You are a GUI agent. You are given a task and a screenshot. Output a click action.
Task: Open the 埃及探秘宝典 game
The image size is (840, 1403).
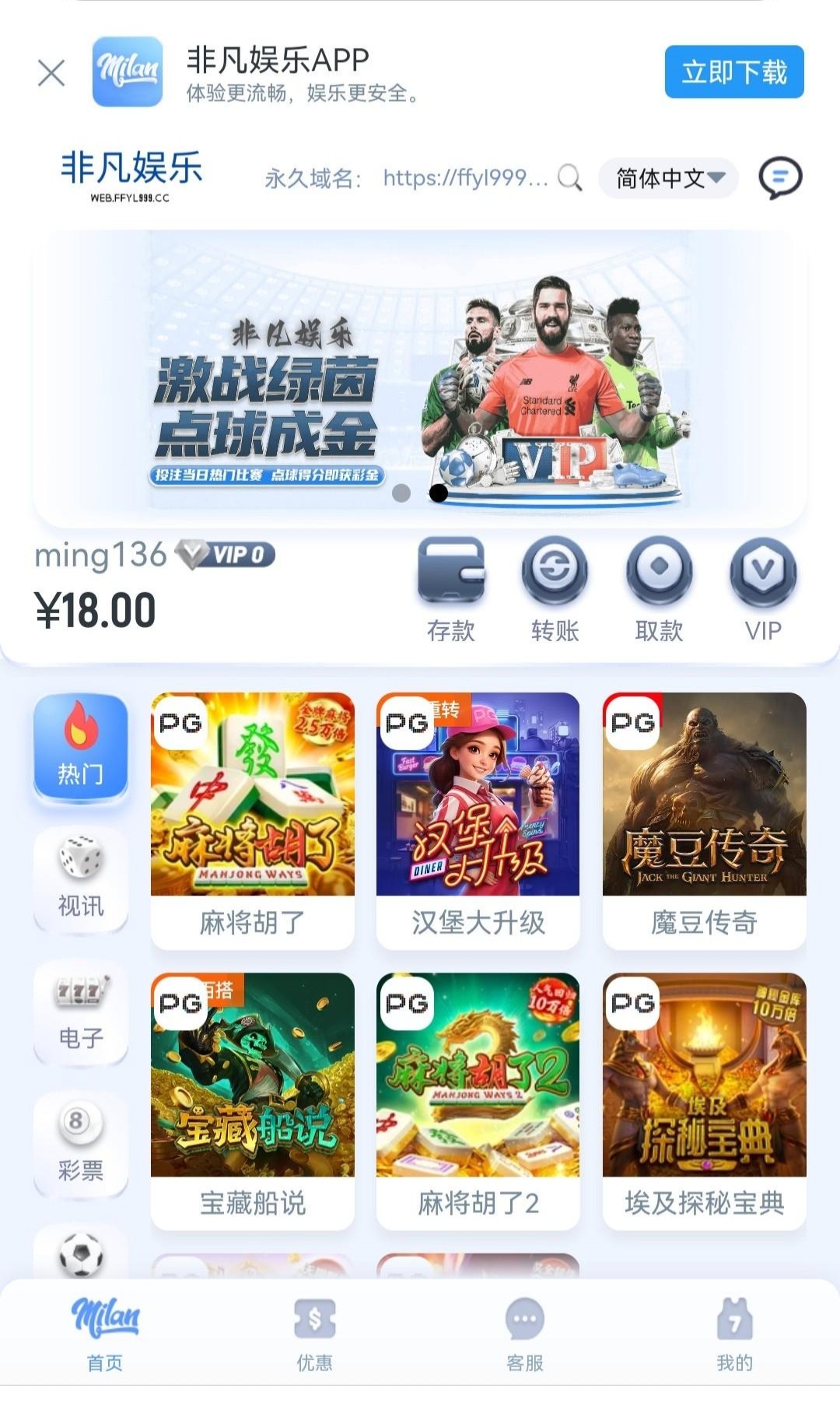(x=704, y=1100)
